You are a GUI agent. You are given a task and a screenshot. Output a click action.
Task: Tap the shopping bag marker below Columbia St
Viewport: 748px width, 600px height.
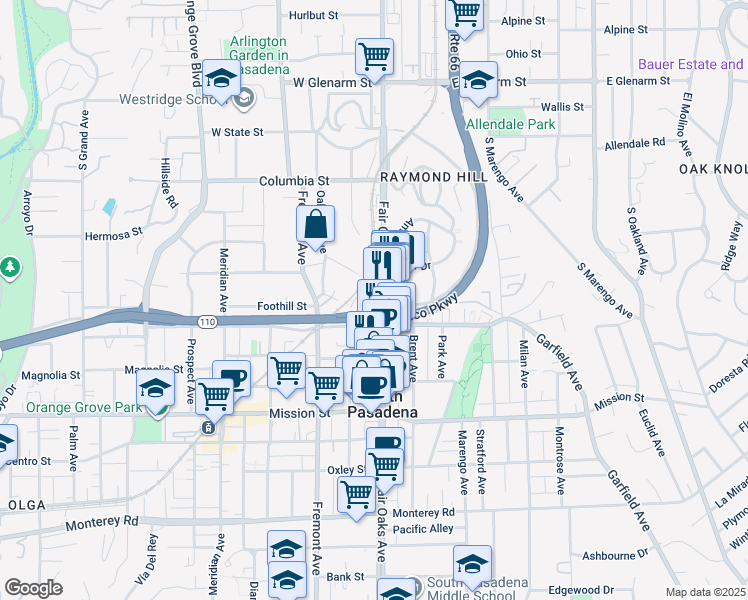tap(315, 226)
